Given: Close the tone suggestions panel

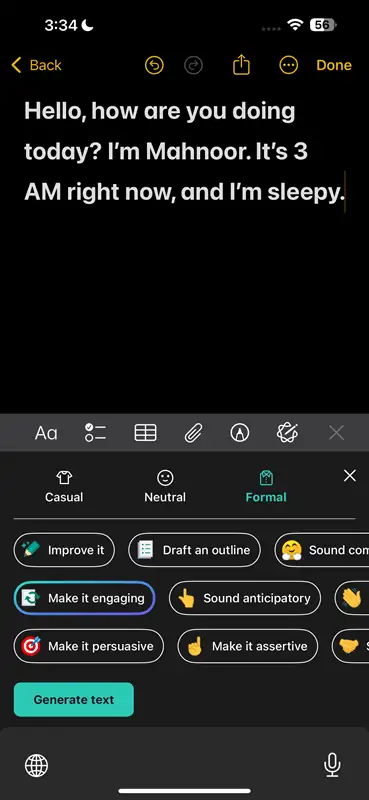Looking at the screenshot, I should tap(350, 476).
